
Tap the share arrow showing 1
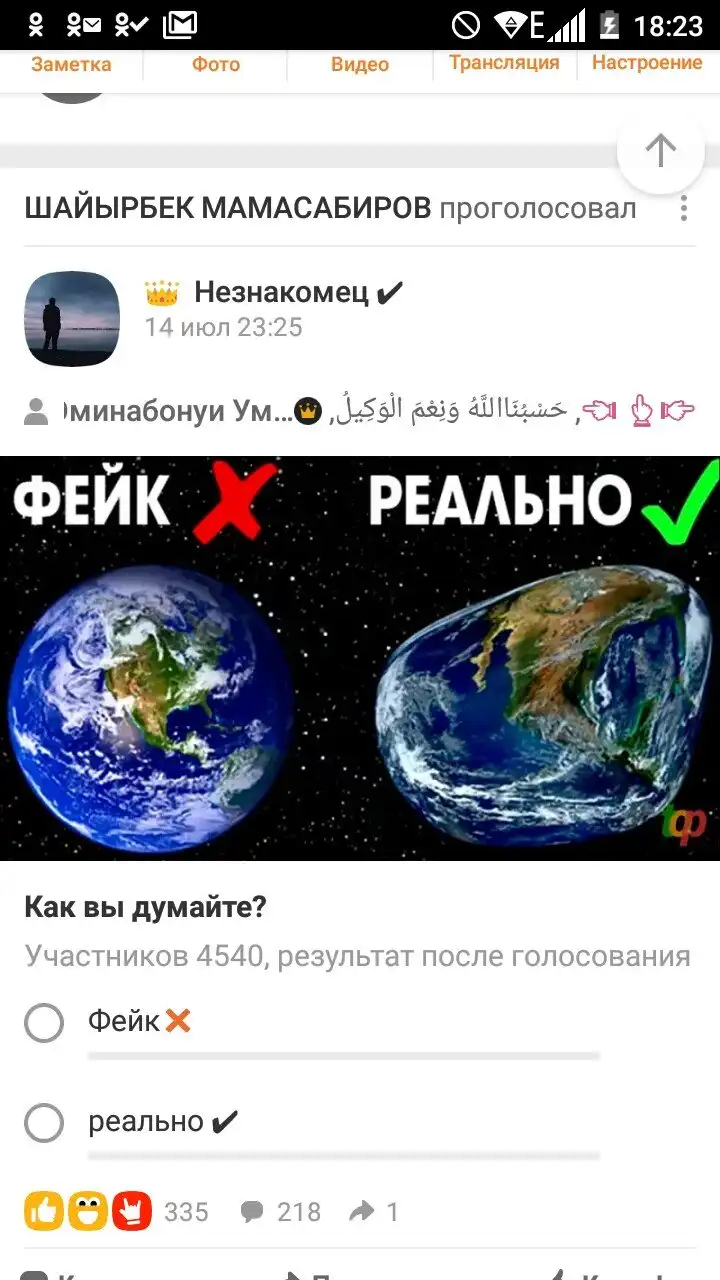tap(373, 1212)
